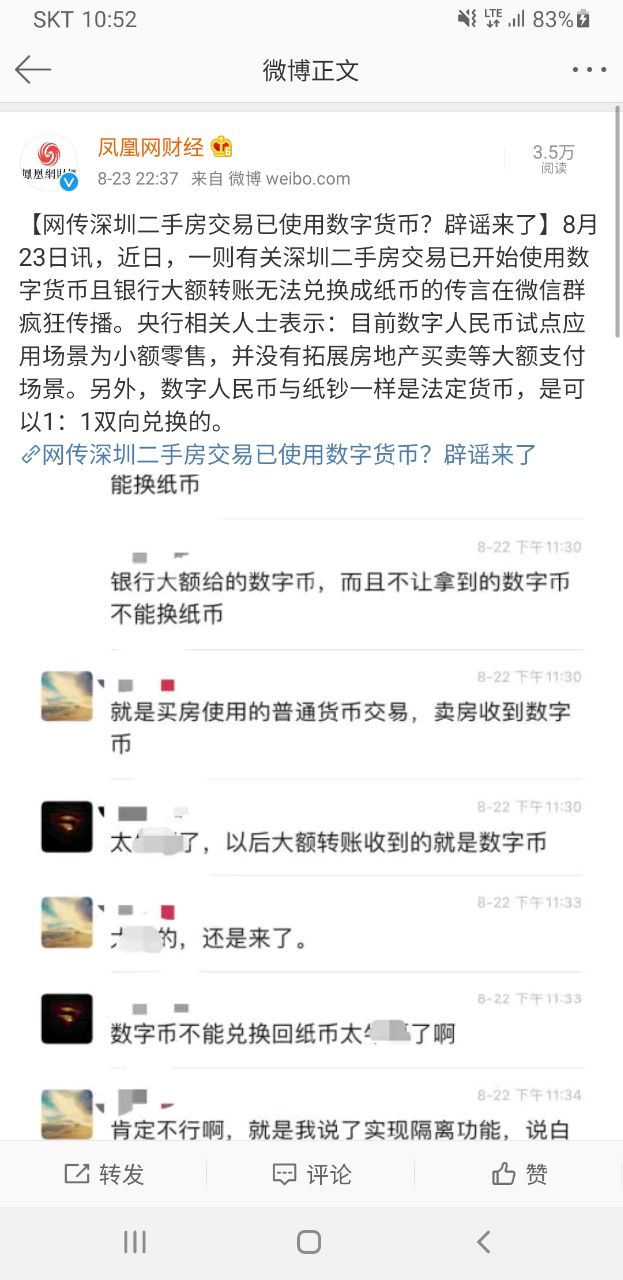Go back using the top-left arrow
623x1280 pixels.
point(32,70)
